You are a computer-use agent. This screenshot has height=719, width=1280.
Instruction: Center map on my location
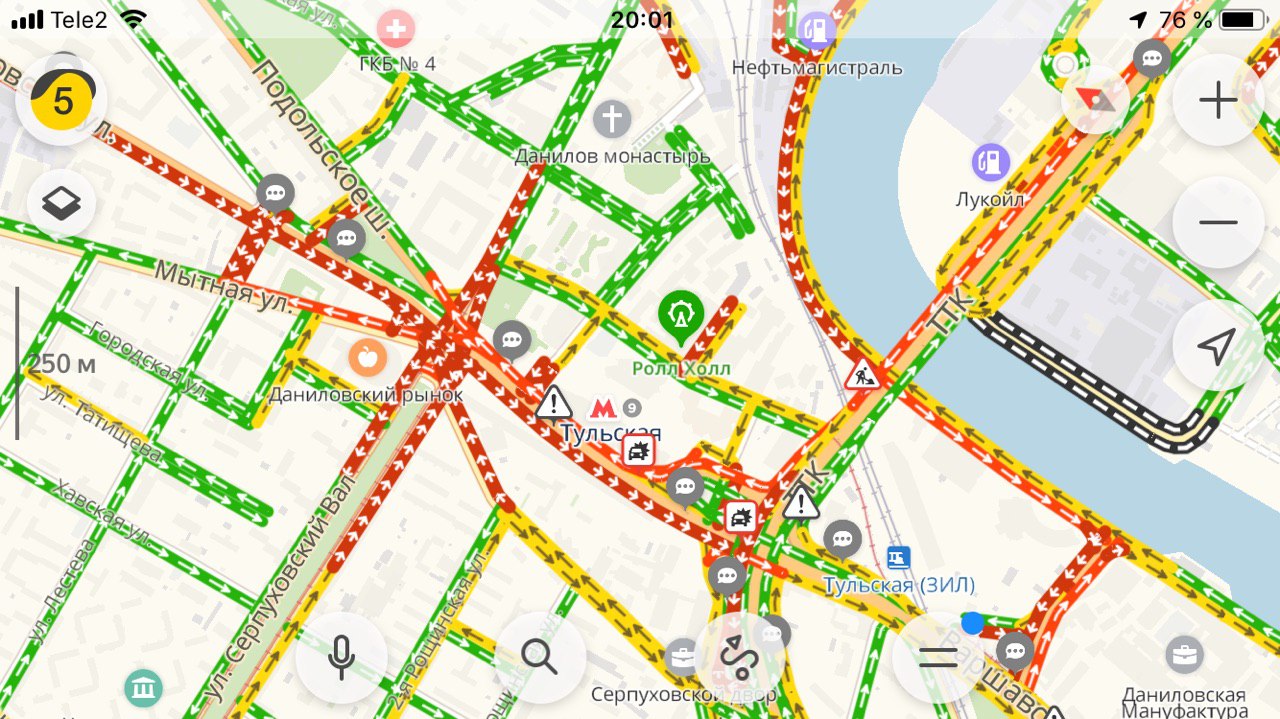coord(1218,345)
